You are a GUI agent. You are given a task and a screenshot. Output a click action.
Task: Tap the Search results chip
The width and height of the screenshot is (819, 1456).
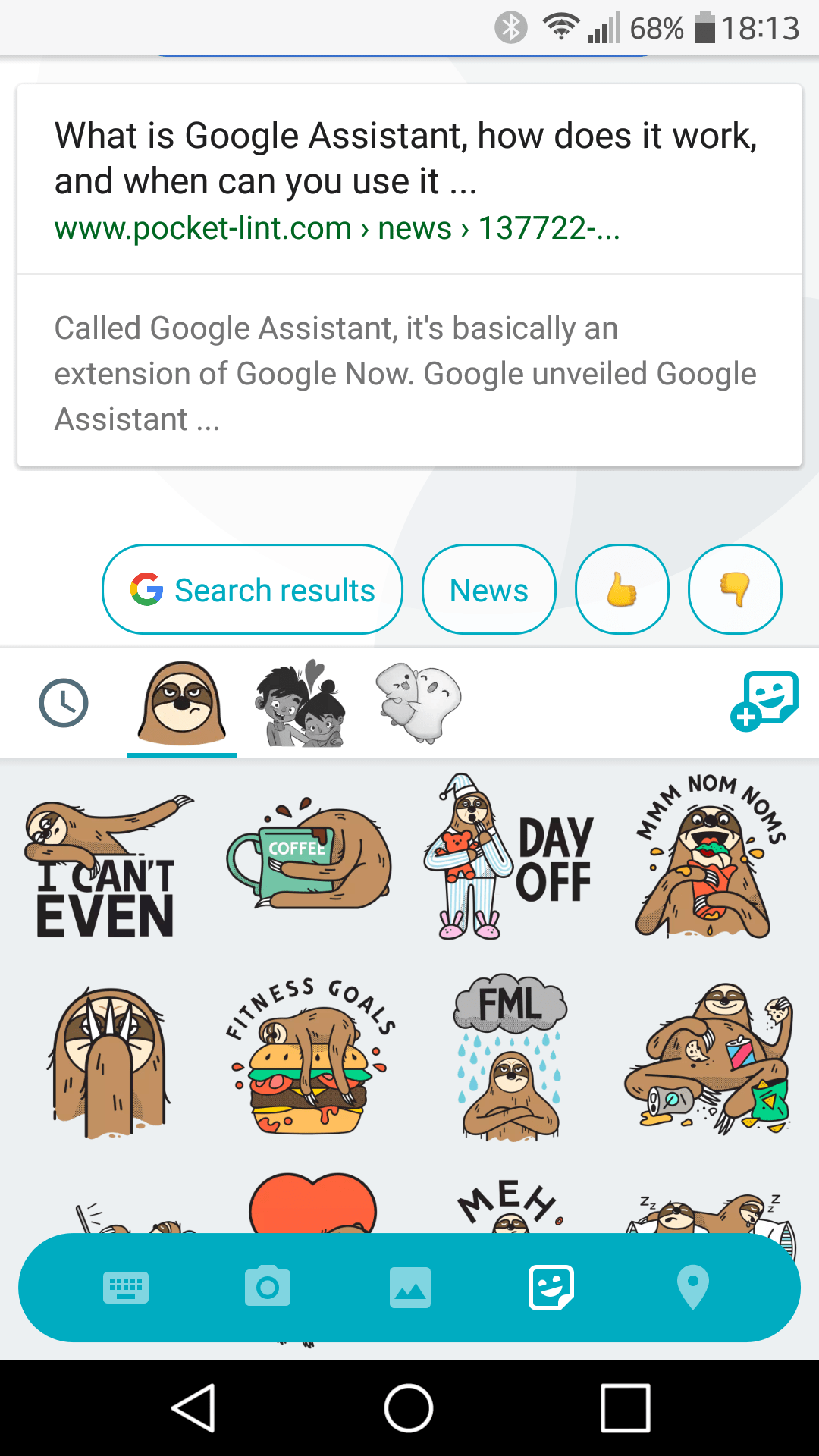[253, 589]
